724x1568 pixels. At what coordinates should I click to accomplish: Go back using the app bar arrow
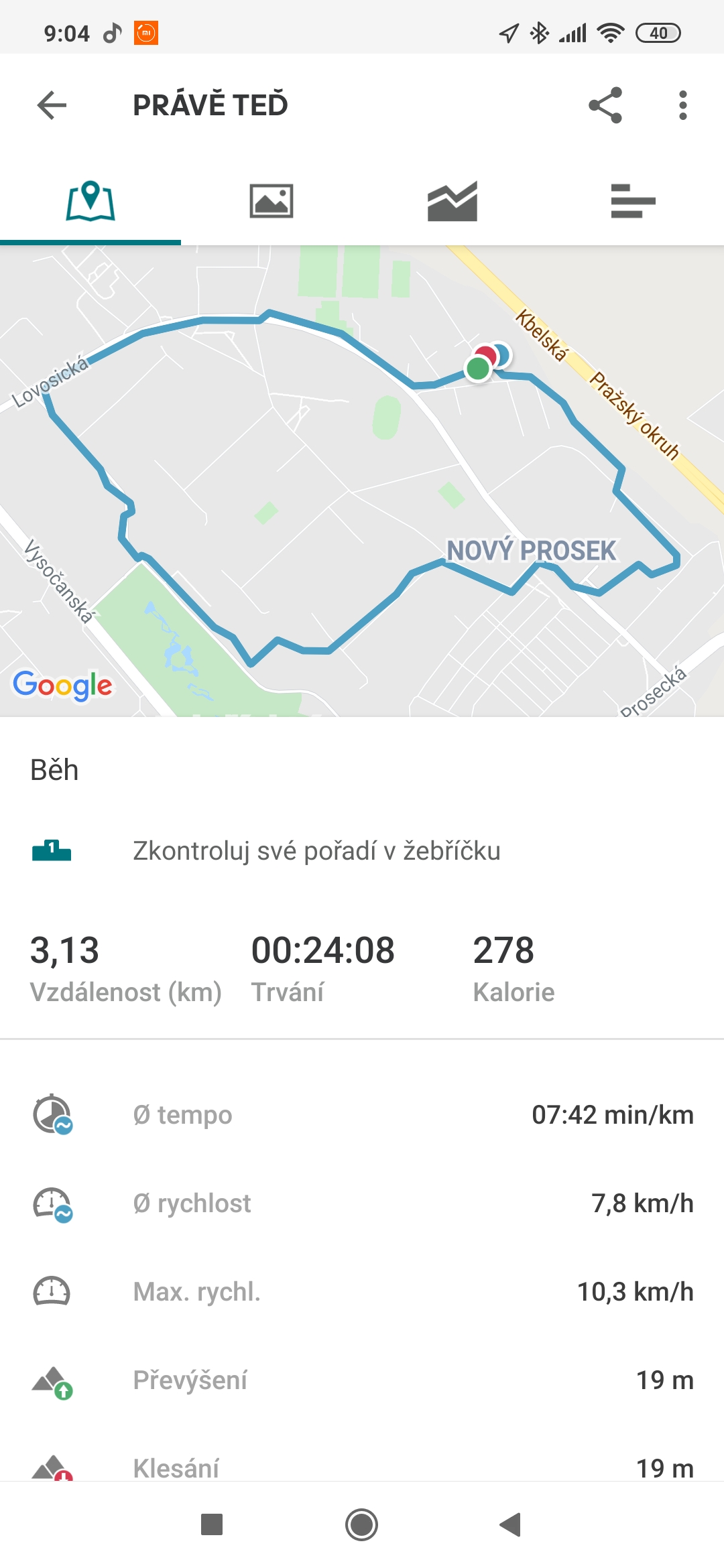[52, 105]
